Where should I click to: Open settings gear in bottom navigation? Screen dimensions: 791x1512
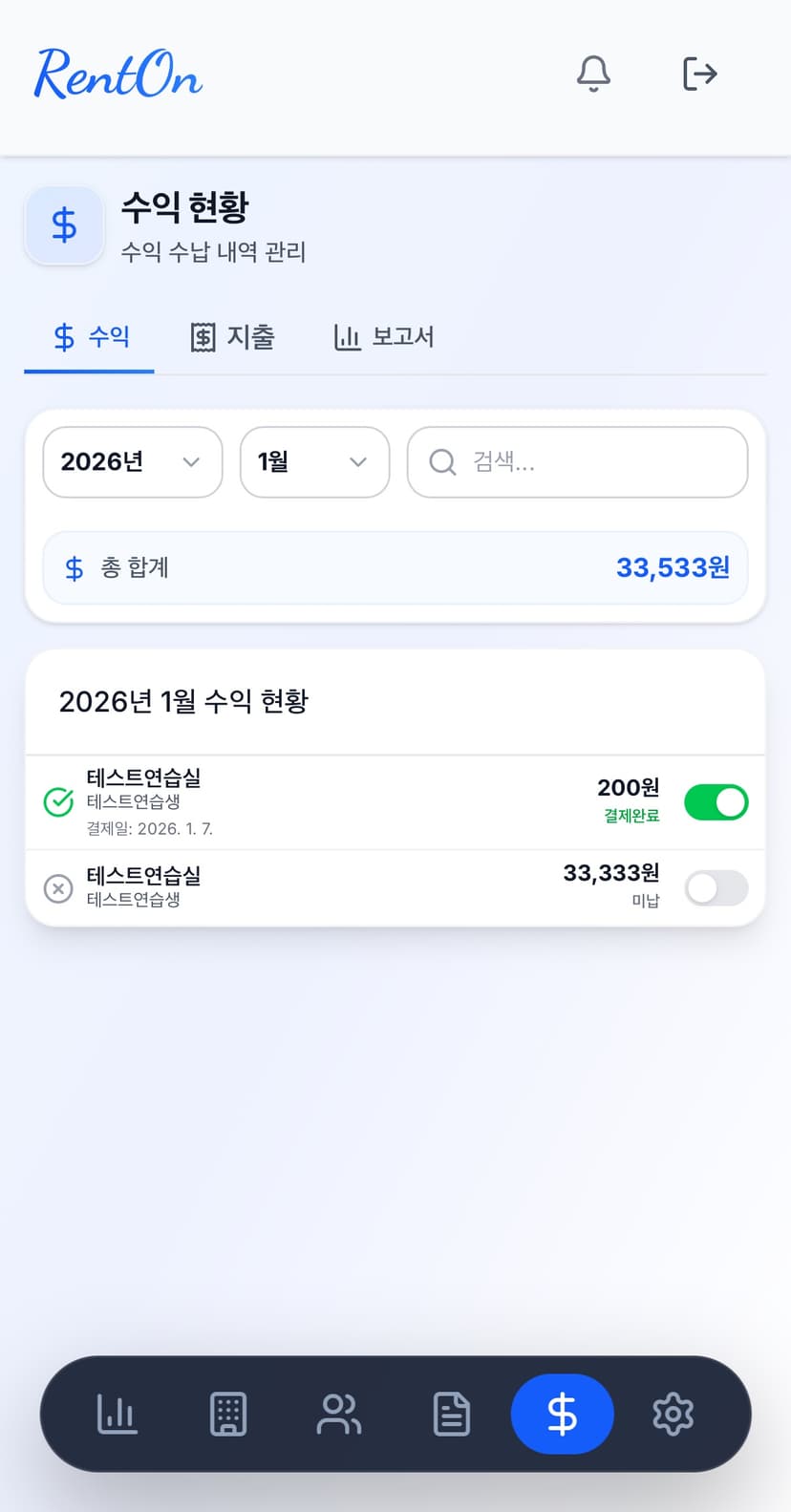673,1414
